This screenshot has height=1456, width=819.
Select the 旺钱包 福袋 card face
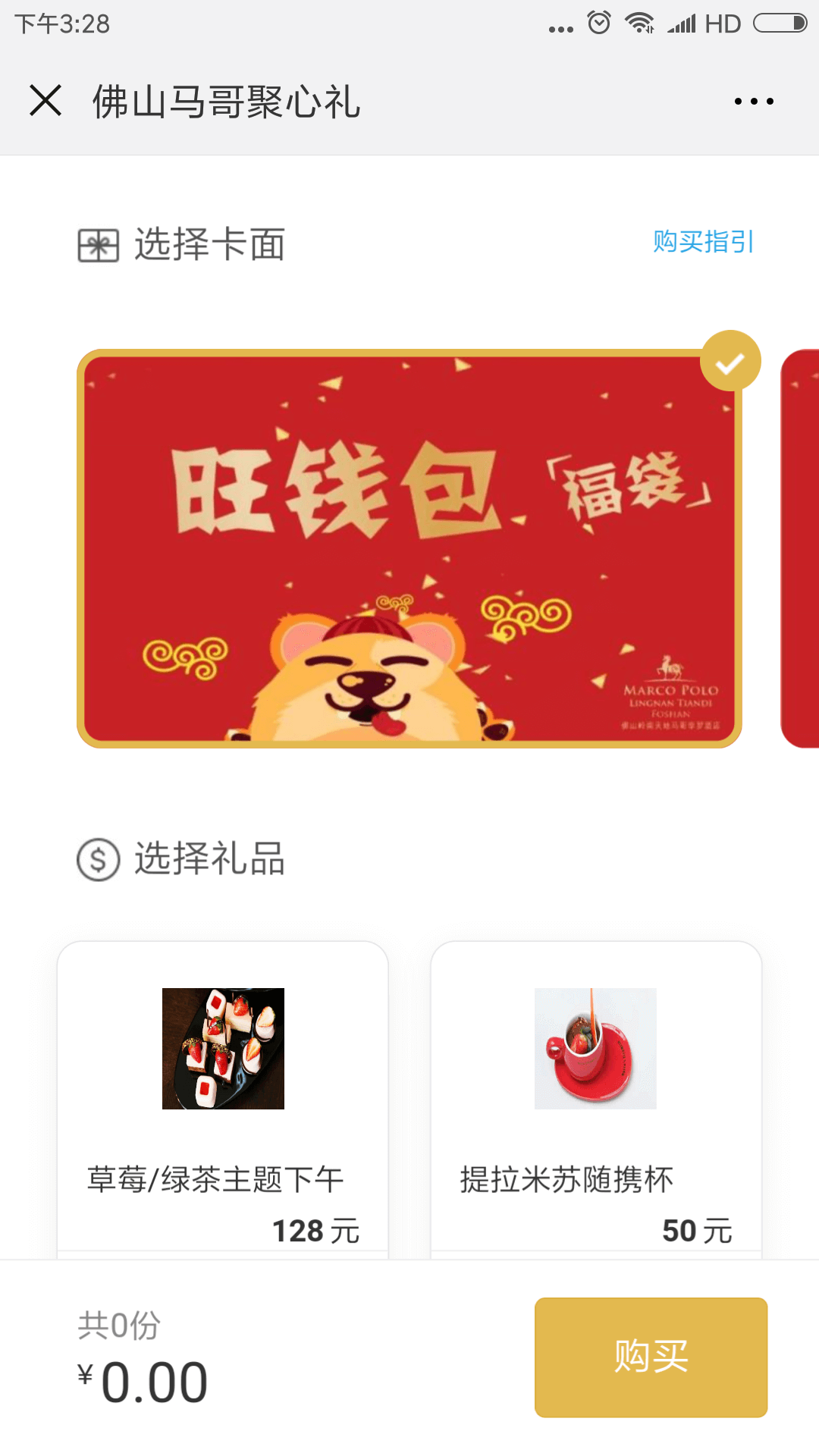click(409, 548)
